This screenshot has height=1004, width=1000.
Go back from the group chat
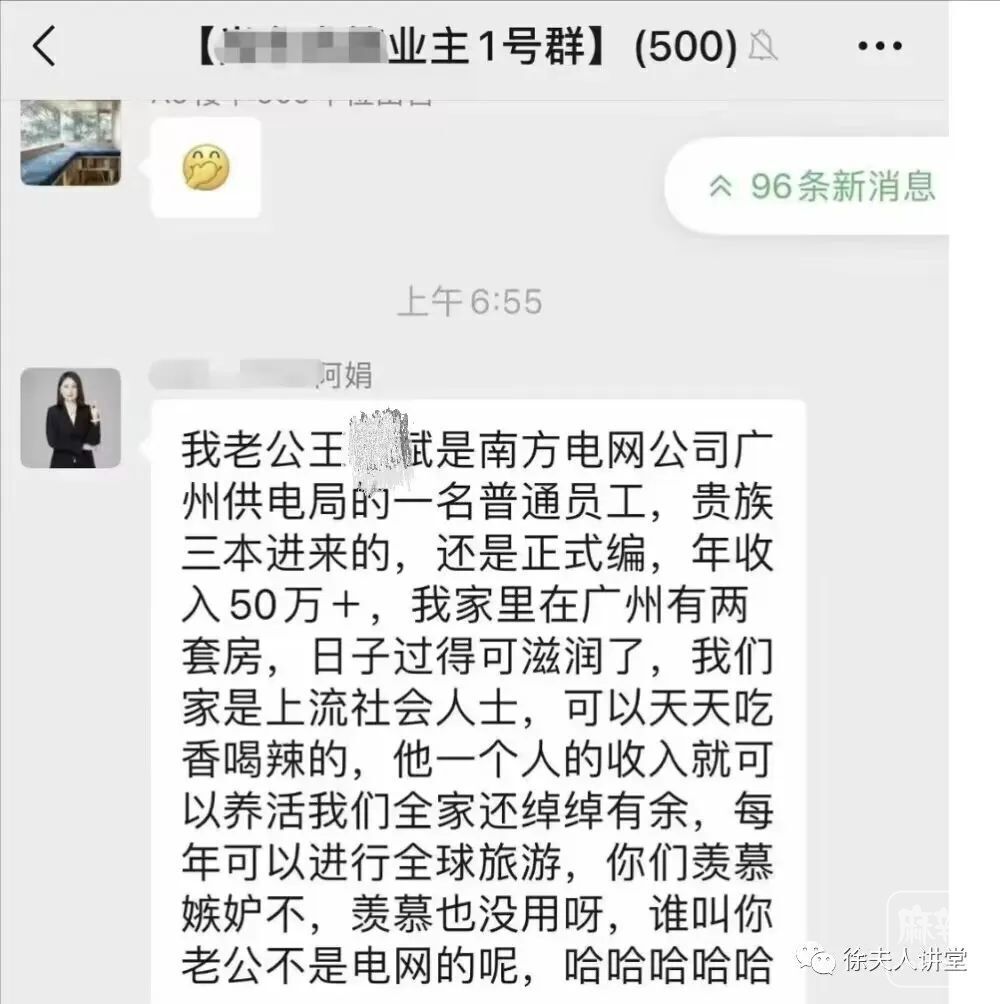point(44,47)
